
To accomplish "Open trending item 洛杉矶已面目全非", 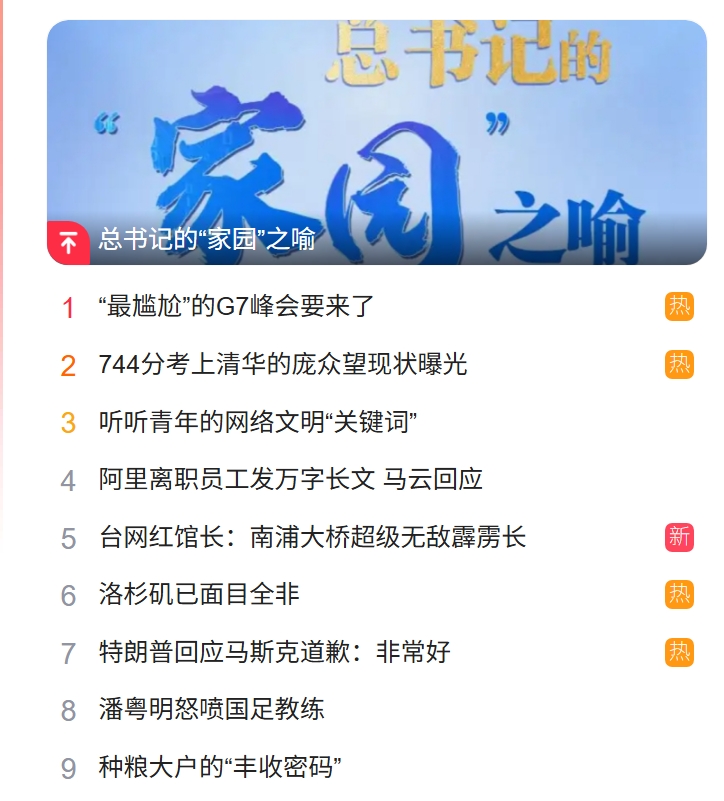I will (199, 594).
